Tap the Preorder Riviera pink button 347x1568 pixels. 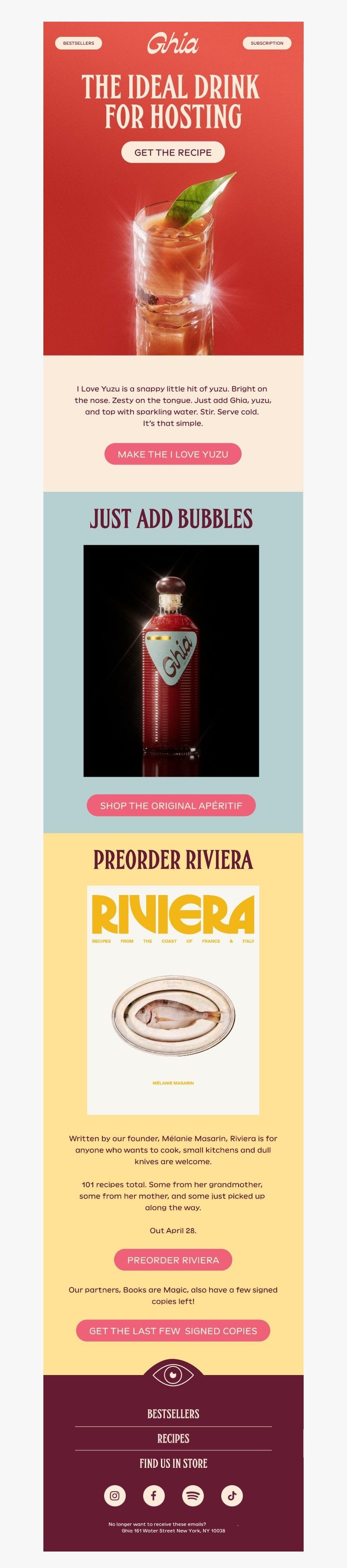tap(173, 1260)
